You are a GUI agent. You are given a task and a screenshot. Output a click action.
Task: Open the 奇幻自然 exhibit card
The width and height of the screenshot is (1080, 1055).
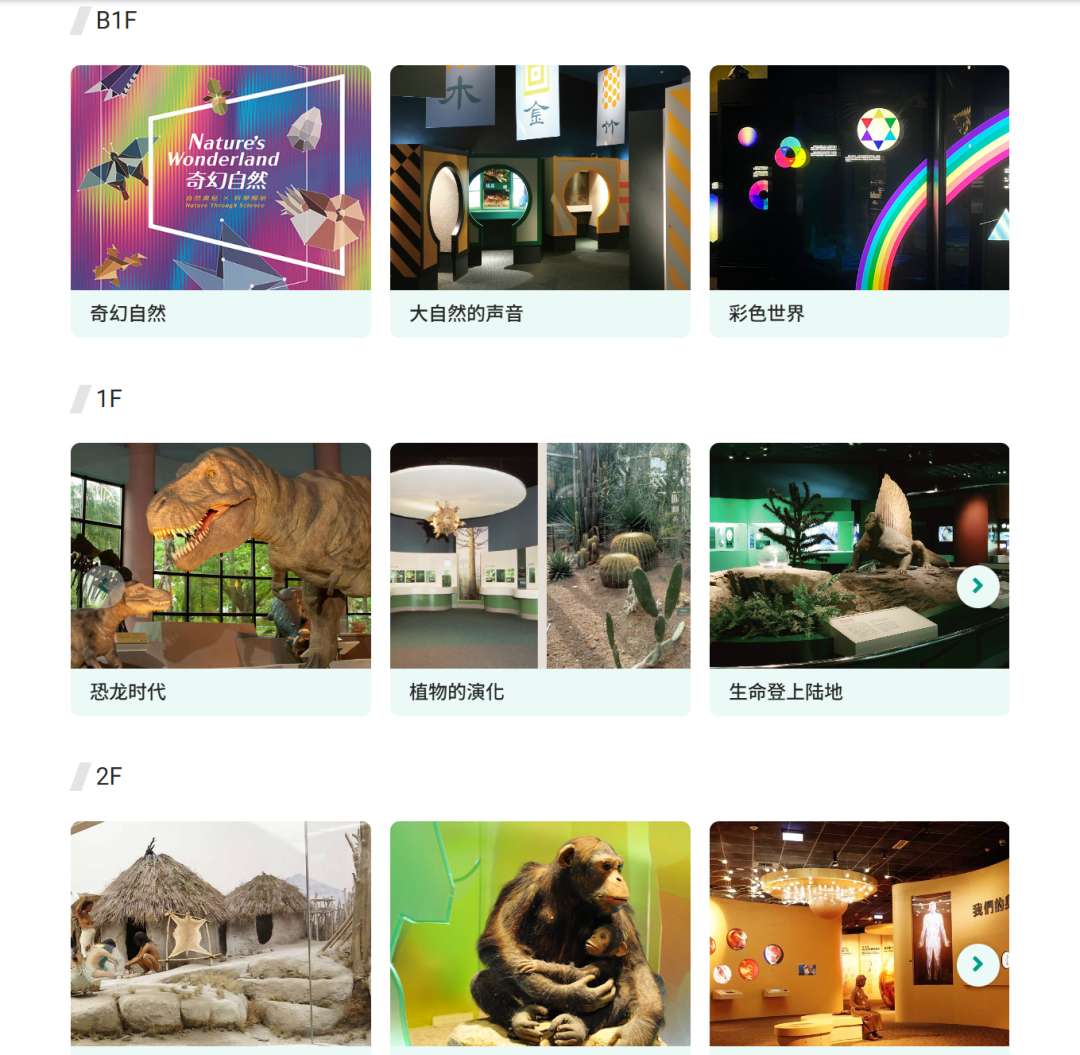(x=220, y=200)
